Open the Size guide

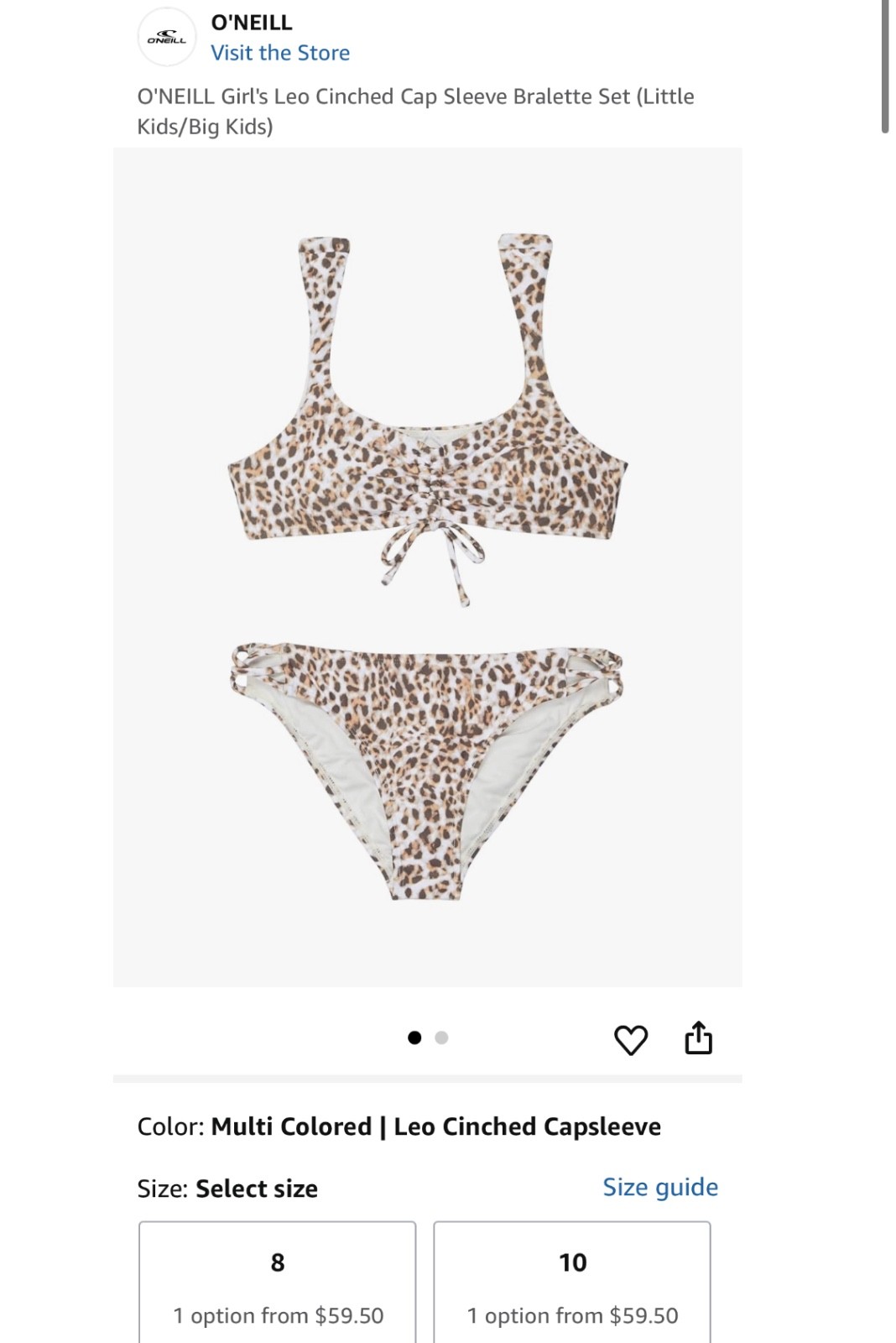(659, 1187)
